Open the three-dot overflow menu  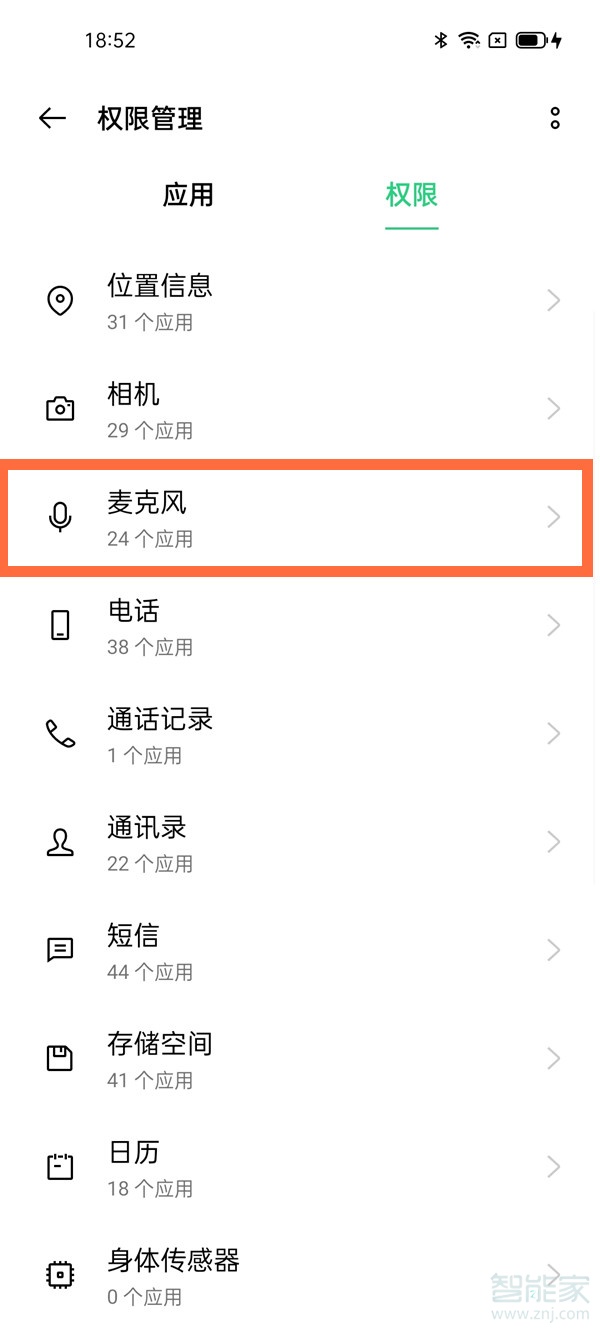(x=555, y=118)
